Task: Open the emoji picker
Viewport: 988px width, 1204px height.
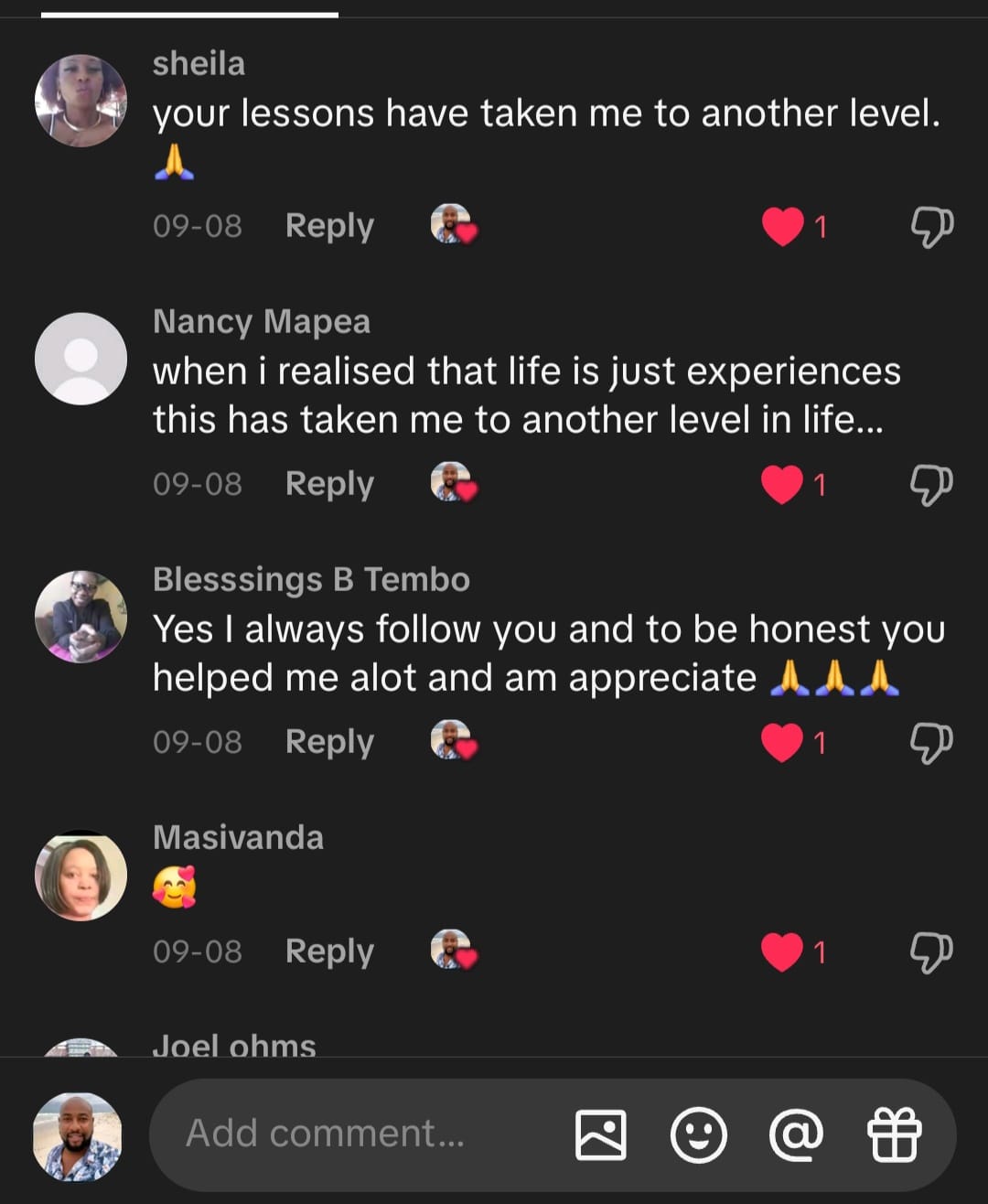Action: point(699,1135)
